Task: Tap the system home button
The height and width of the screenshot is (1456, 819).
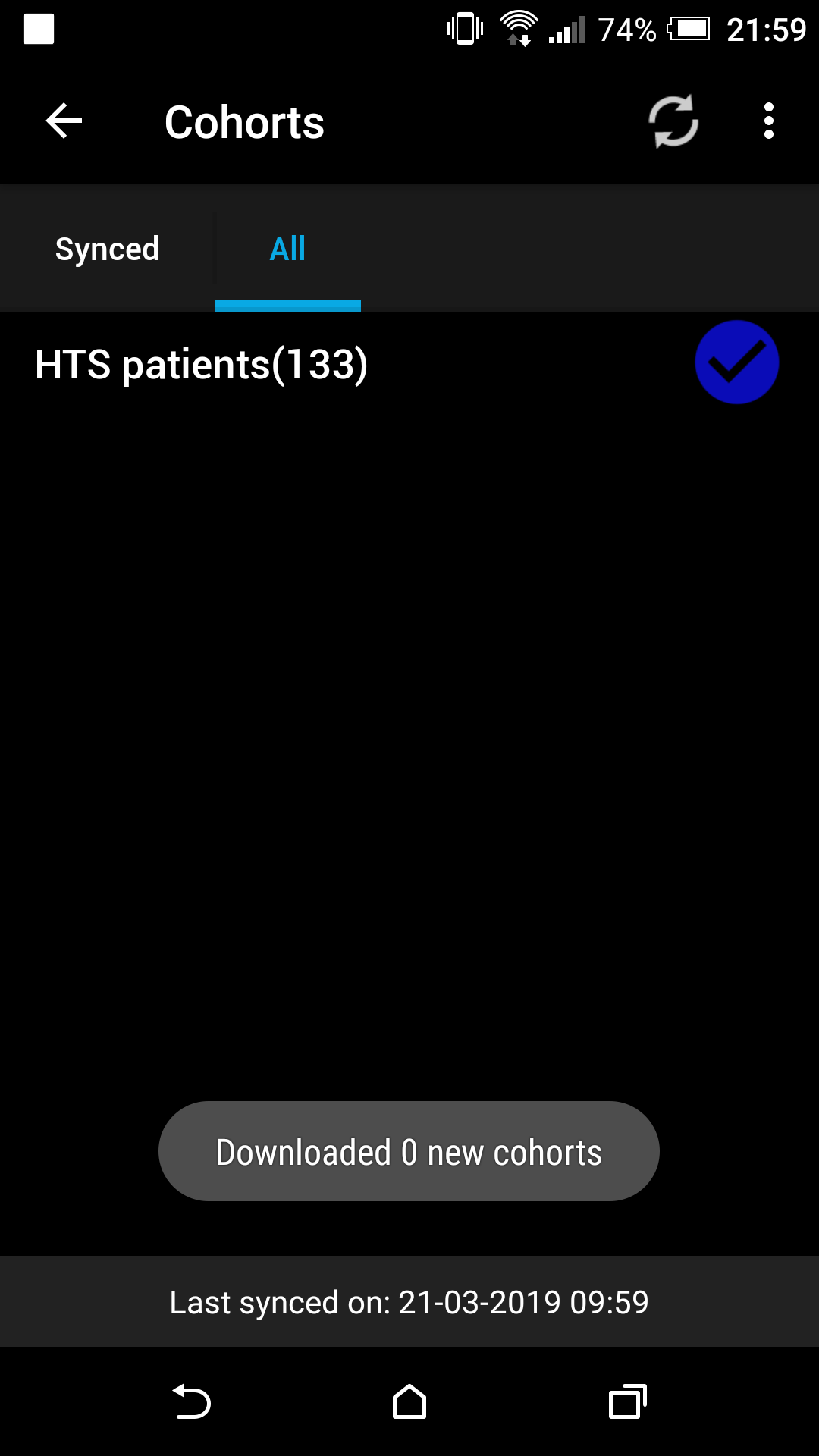Action: click(409, 1401)
